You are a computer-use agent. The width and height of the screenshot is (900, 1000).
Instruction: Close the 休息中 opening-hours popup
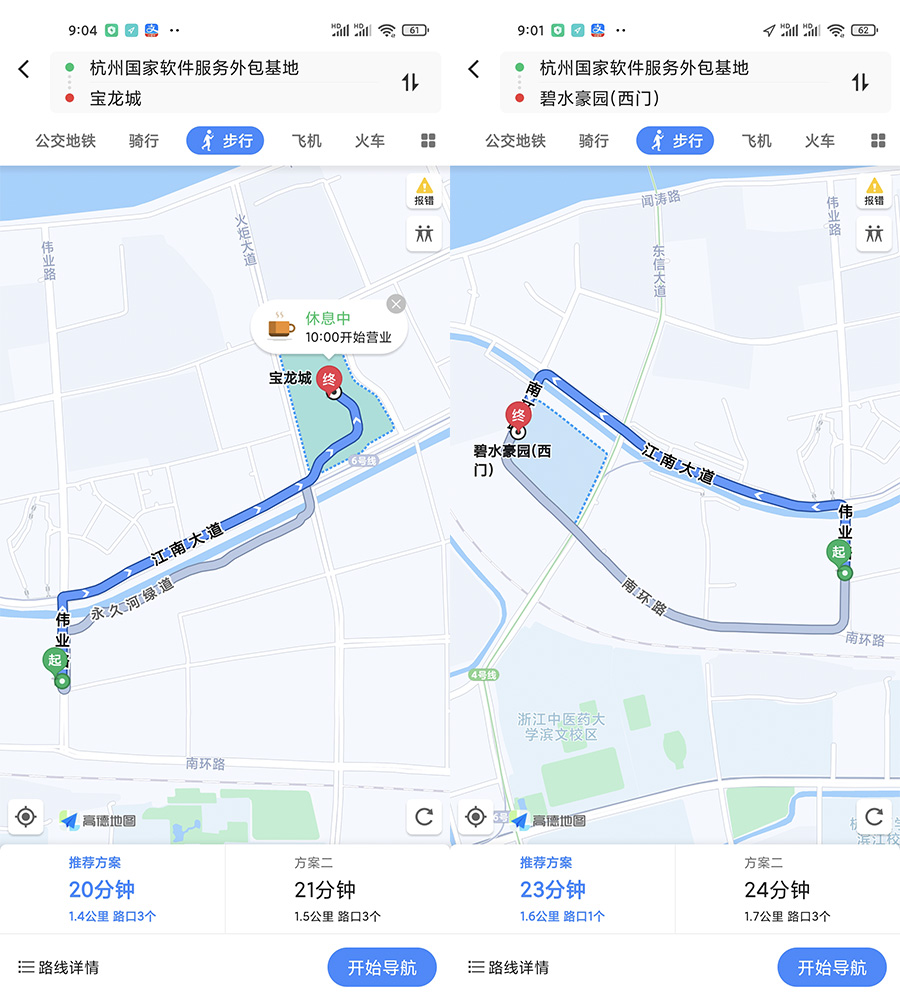pyautogui.click(x=396, y=304)
